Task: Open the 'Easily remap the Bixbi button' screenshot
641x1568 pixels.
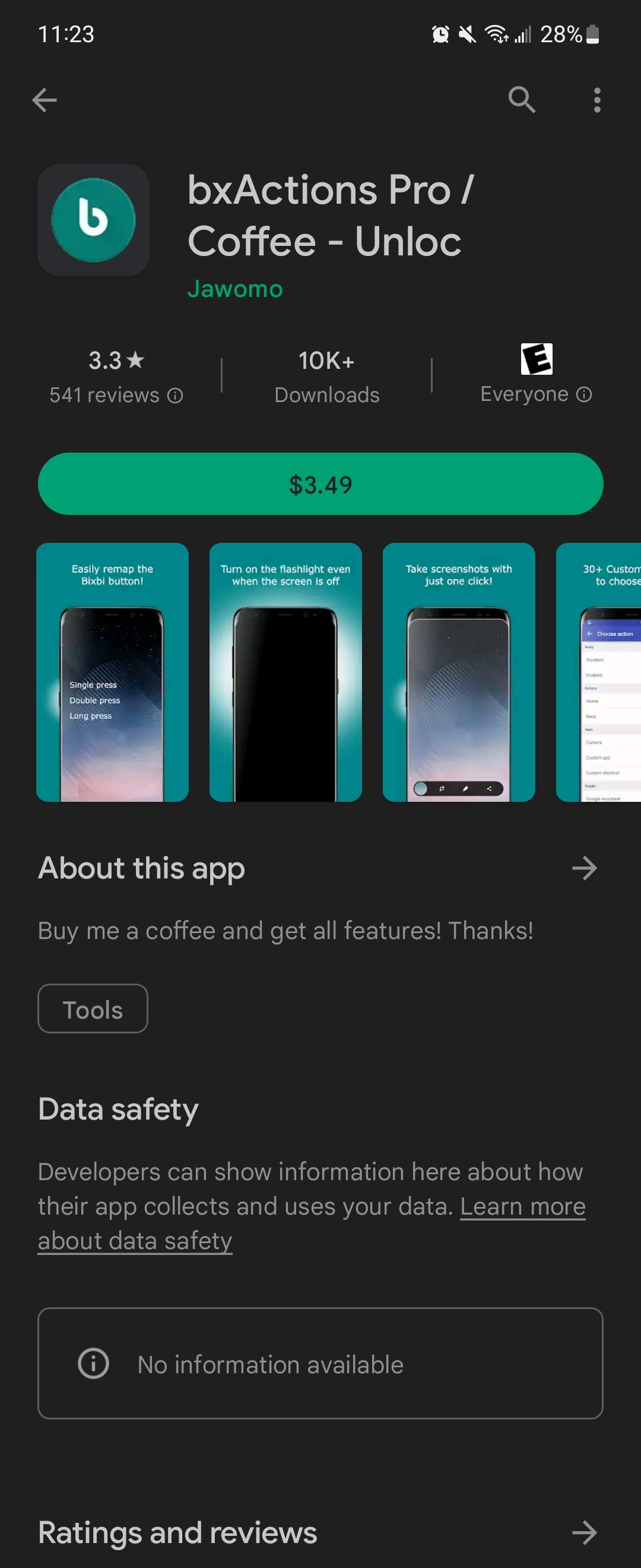Action: pos(113,671)
